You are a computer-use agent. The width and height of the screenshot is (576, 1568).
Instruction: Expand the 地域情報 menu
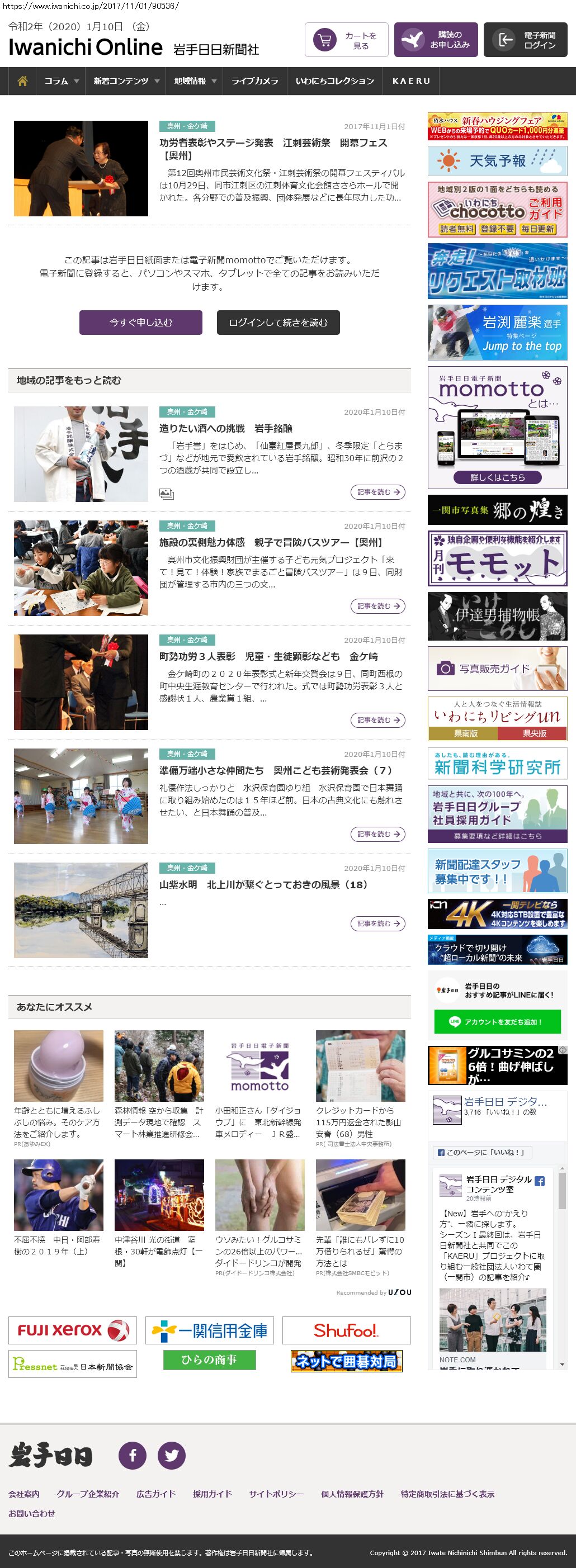click(x=195, y=81)
